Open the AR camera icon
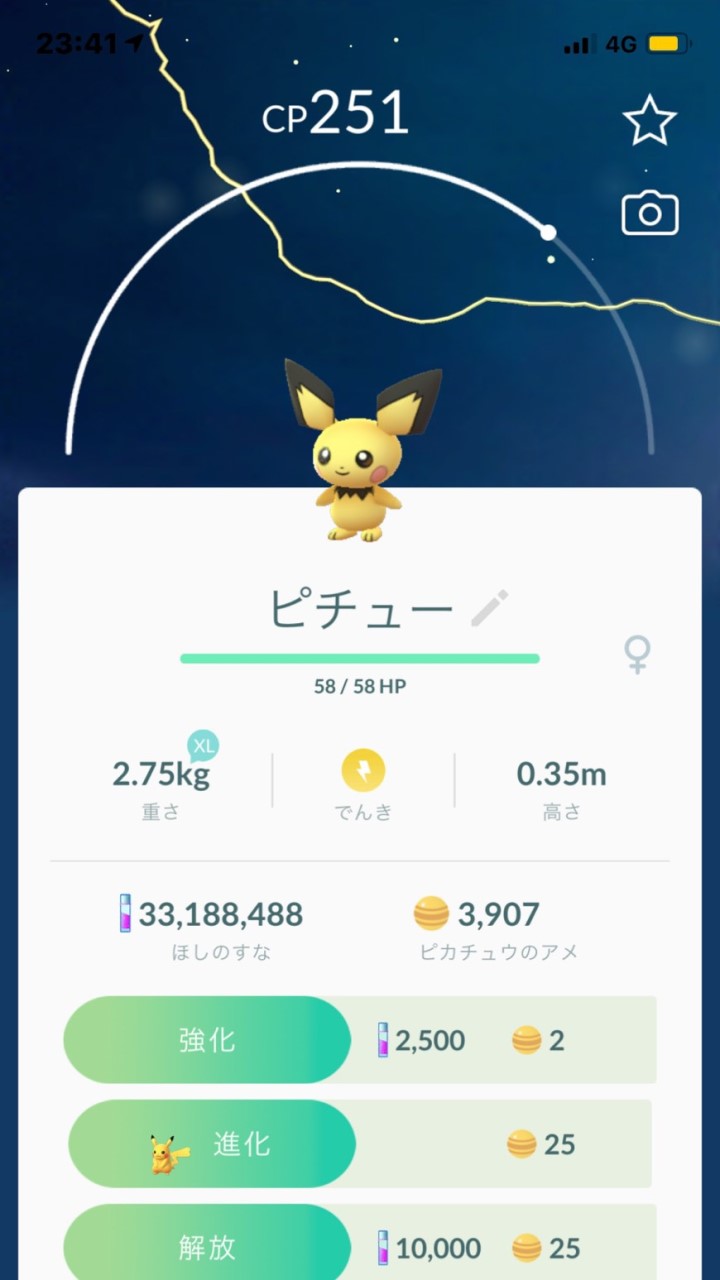Screen dimensions: 720x1280 pyautogui.click(x=649, y=213)
